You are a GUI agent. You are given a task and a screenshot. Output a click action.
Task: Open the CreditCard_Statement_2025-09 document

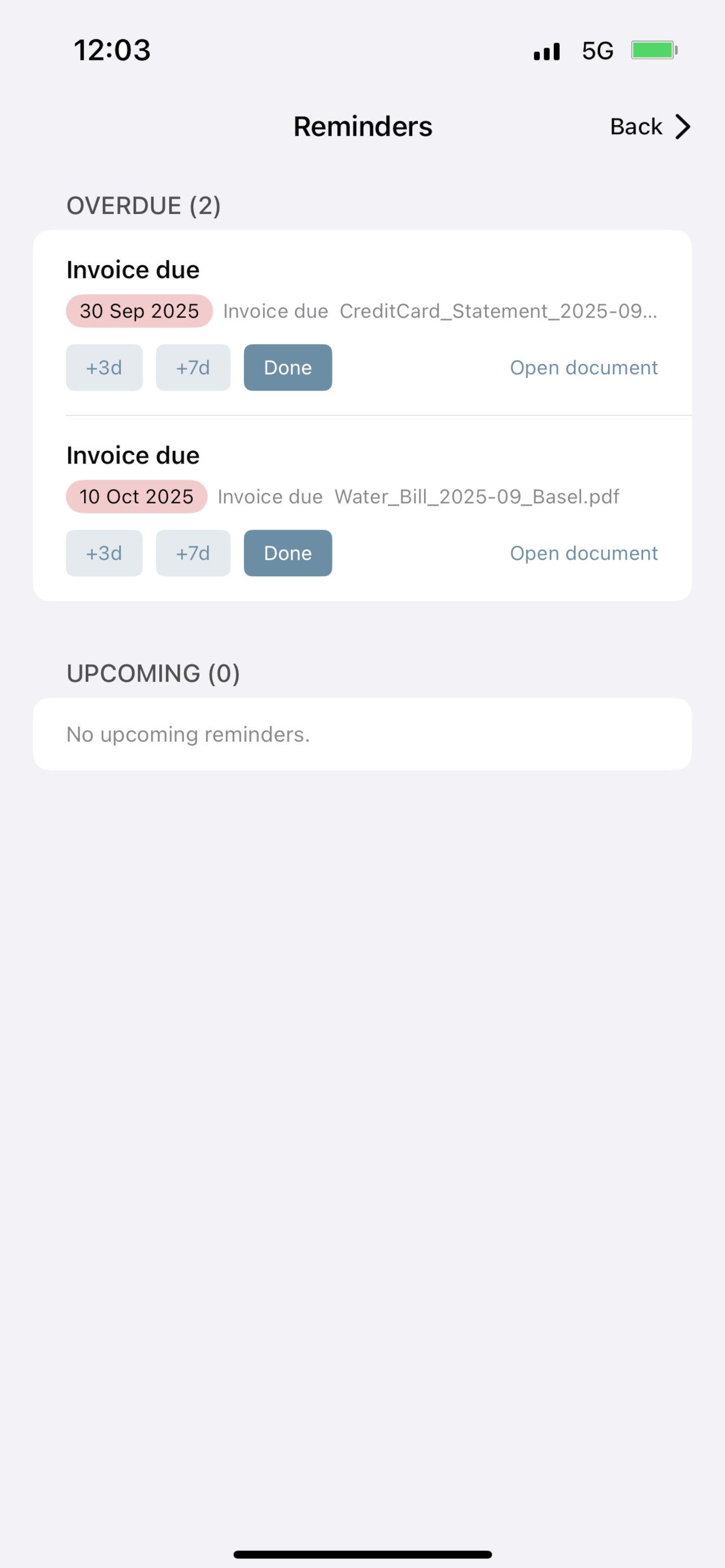[583, 367]
